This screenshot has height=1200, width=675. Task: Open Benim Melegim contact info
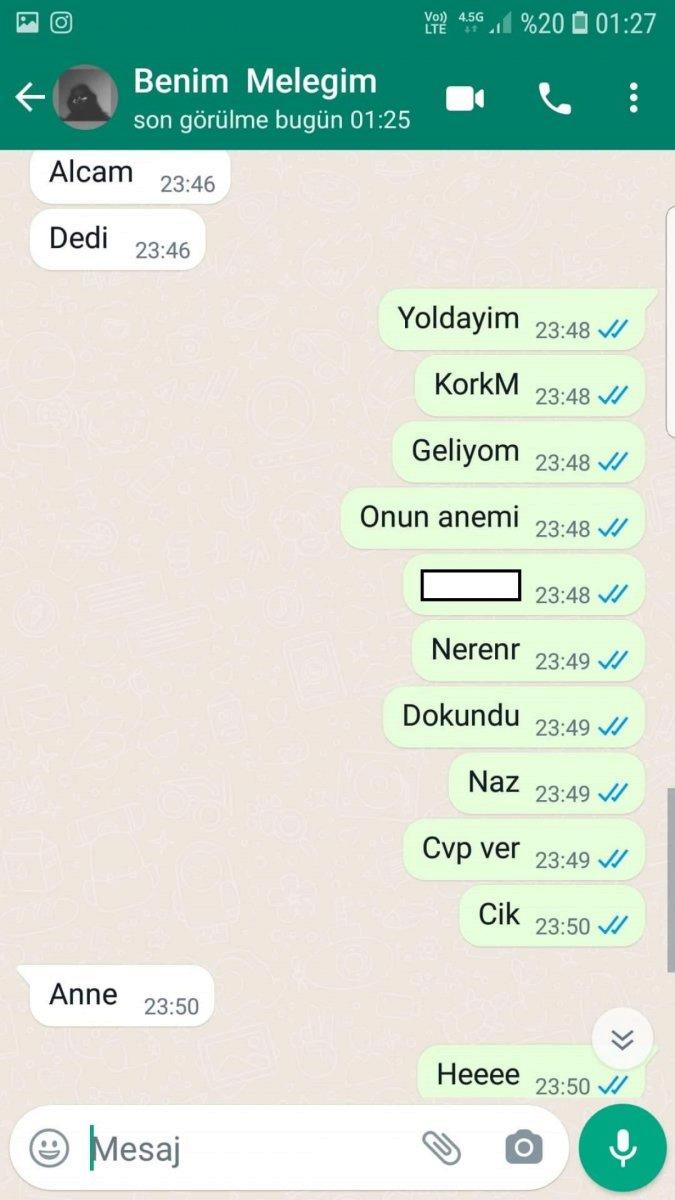255,98
